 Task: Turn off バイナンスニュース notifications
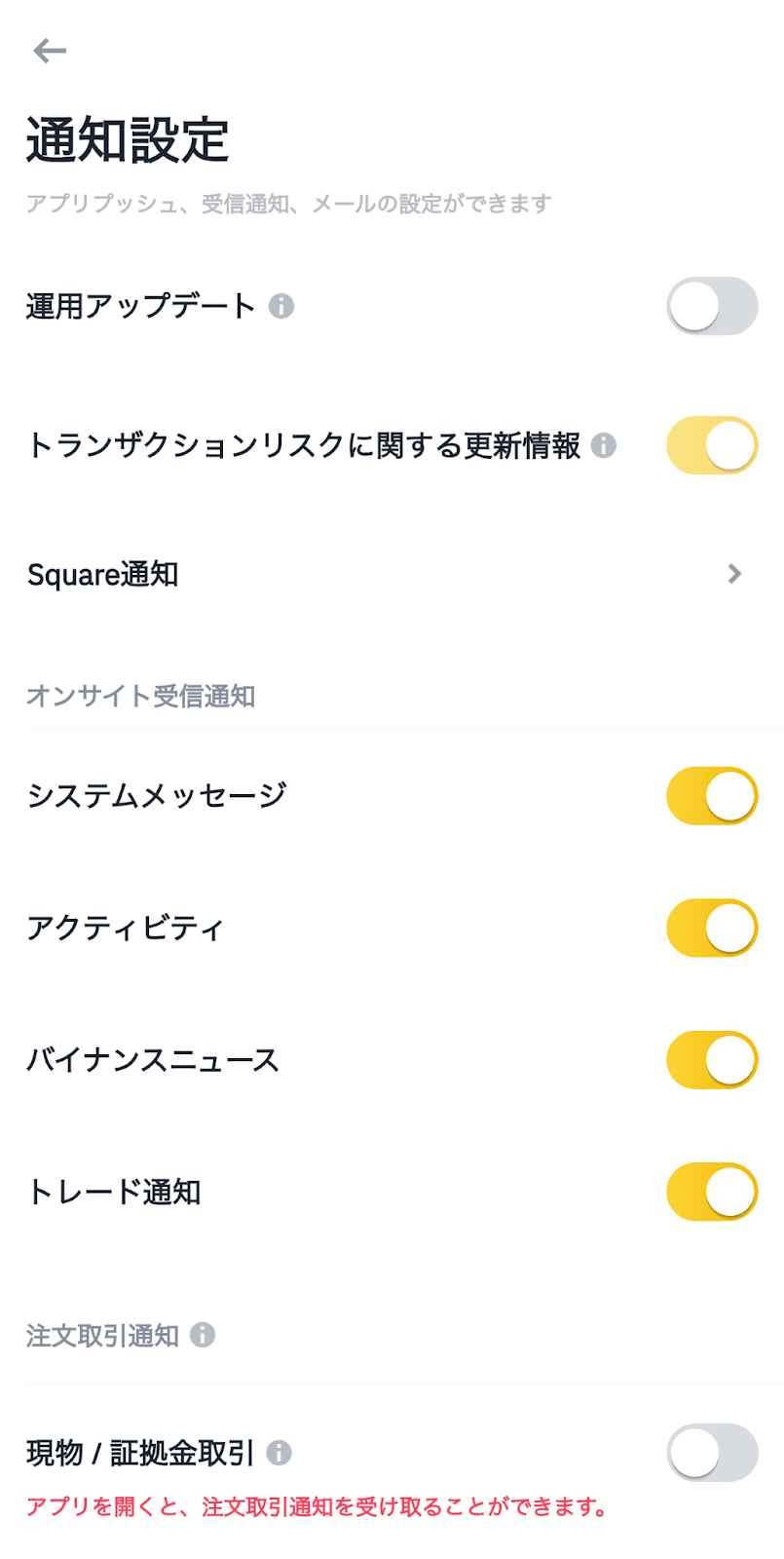[x=711, y=1060]
